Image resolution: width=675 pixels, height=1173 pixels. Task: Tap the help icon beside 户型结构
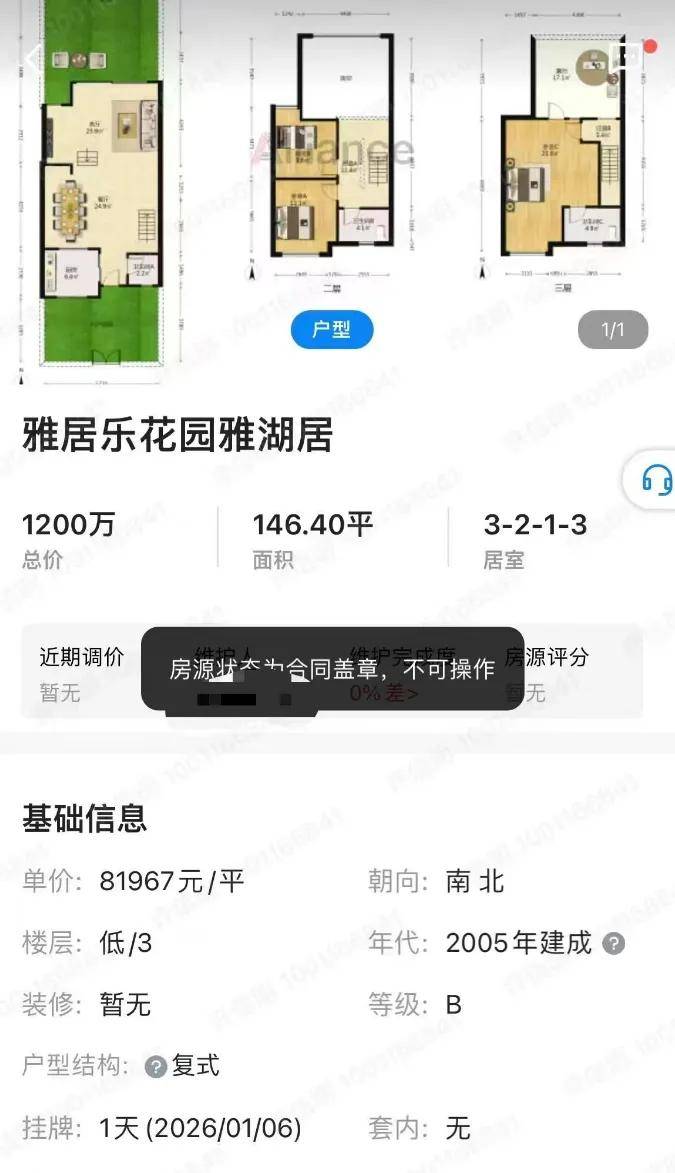point(155,1067)
